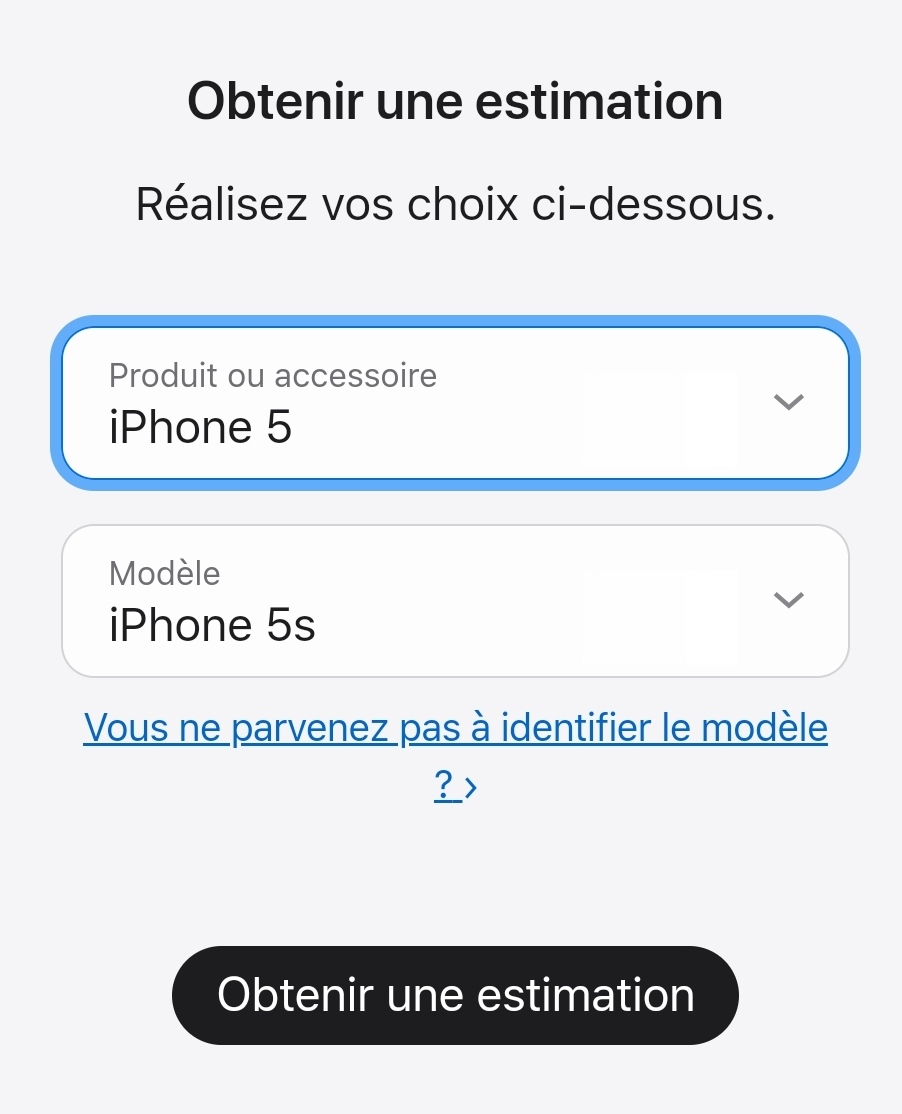This screenshot has width=902, height=1114.
Task: Tap the Obtenir une estimation button
Action: point(455,995)
